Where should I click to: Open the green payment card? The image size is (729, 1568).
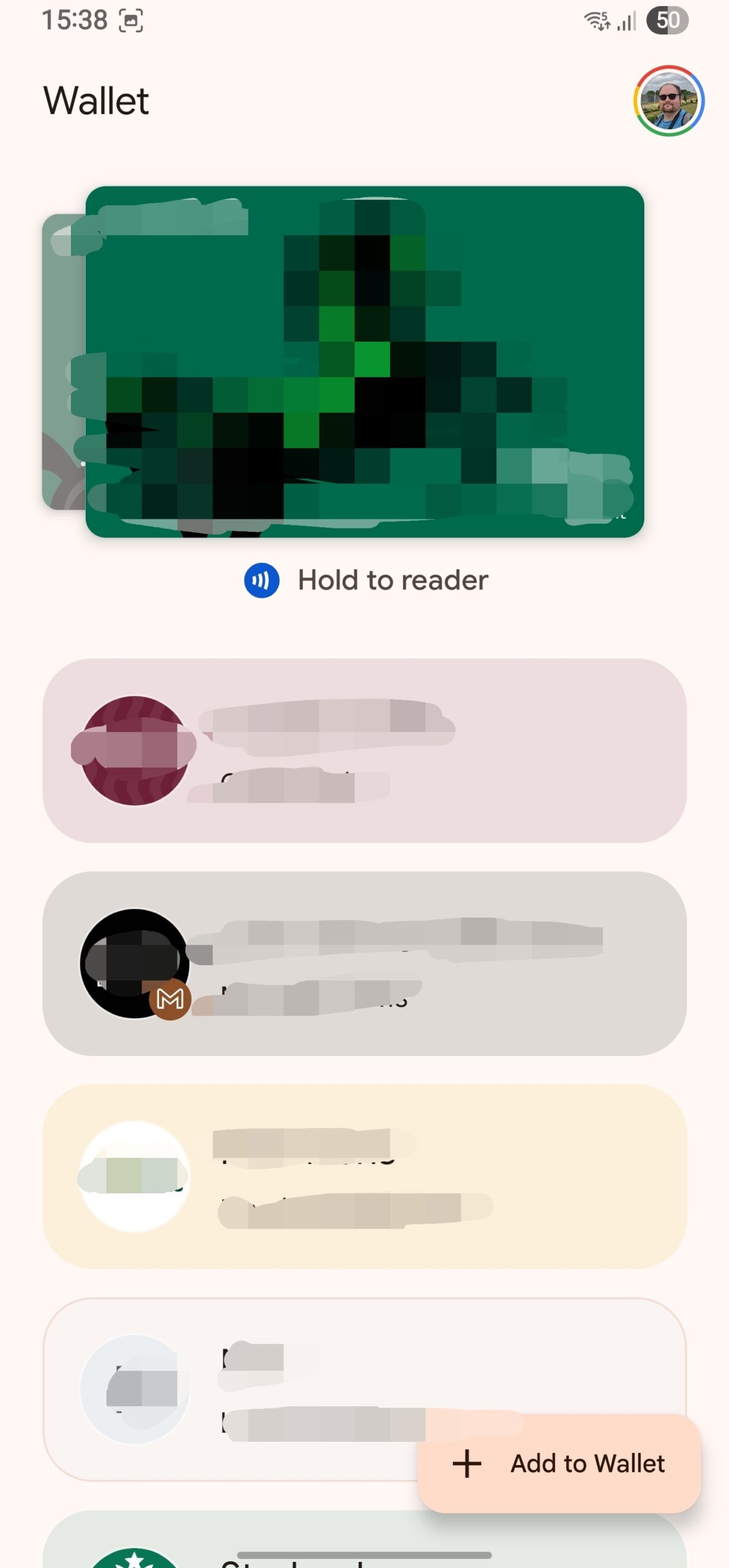coord(365,361)
